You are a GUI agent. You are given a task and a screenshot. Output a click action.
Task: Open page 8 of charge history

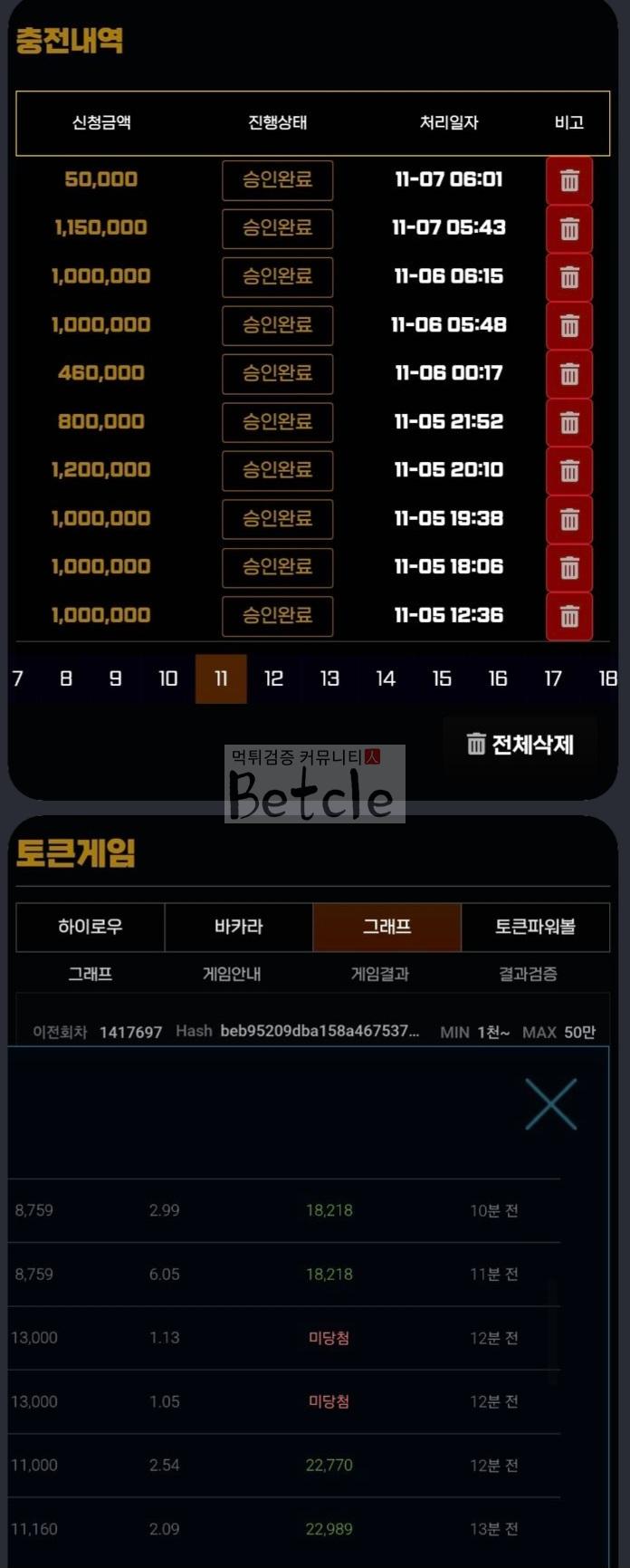[66, 678]
